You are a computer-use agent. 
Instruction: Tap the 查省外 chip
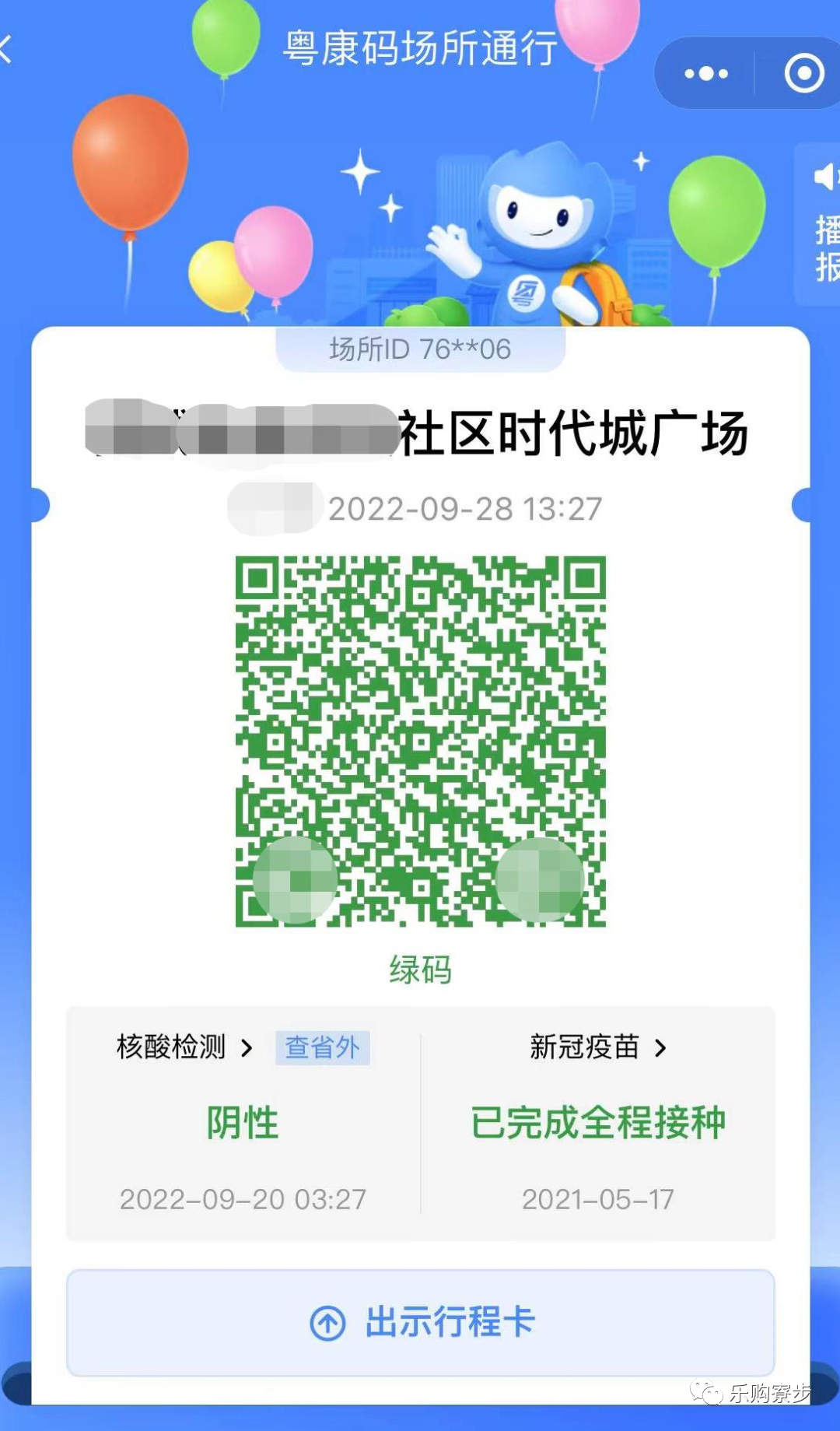[x=322, y=1047]
